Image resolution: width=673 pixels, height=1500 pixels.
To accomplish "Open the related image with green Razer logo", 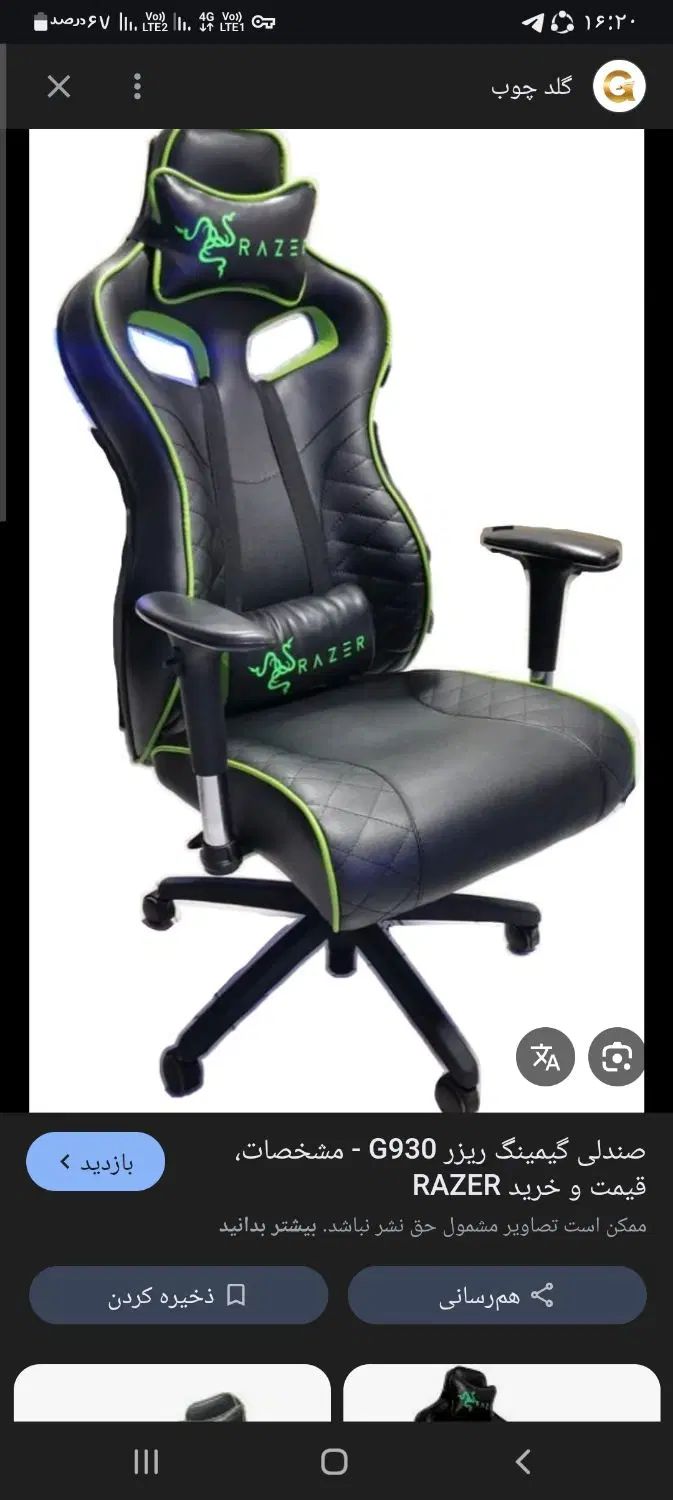I will pyautogui.click(x=501, y=1393).
